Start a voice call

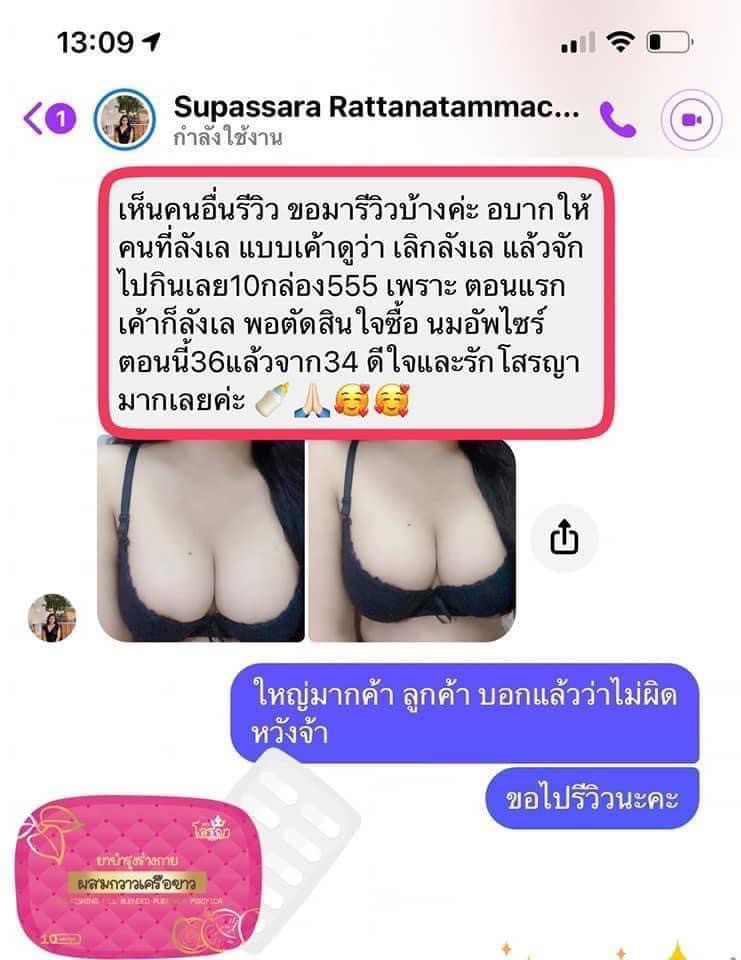(617, 119)
